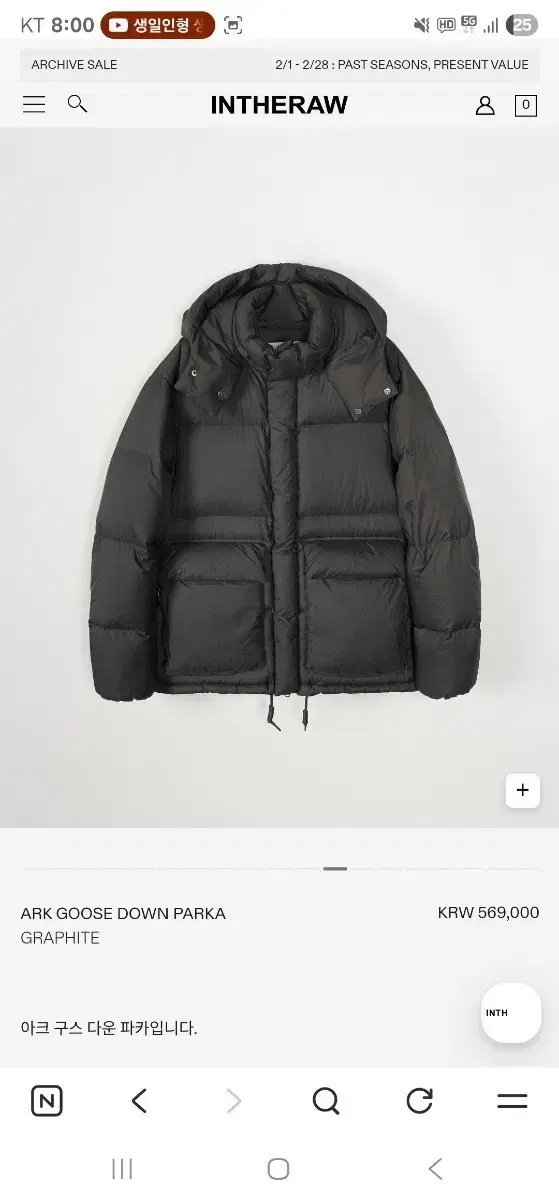Reload the current page

pos(420,1101)
